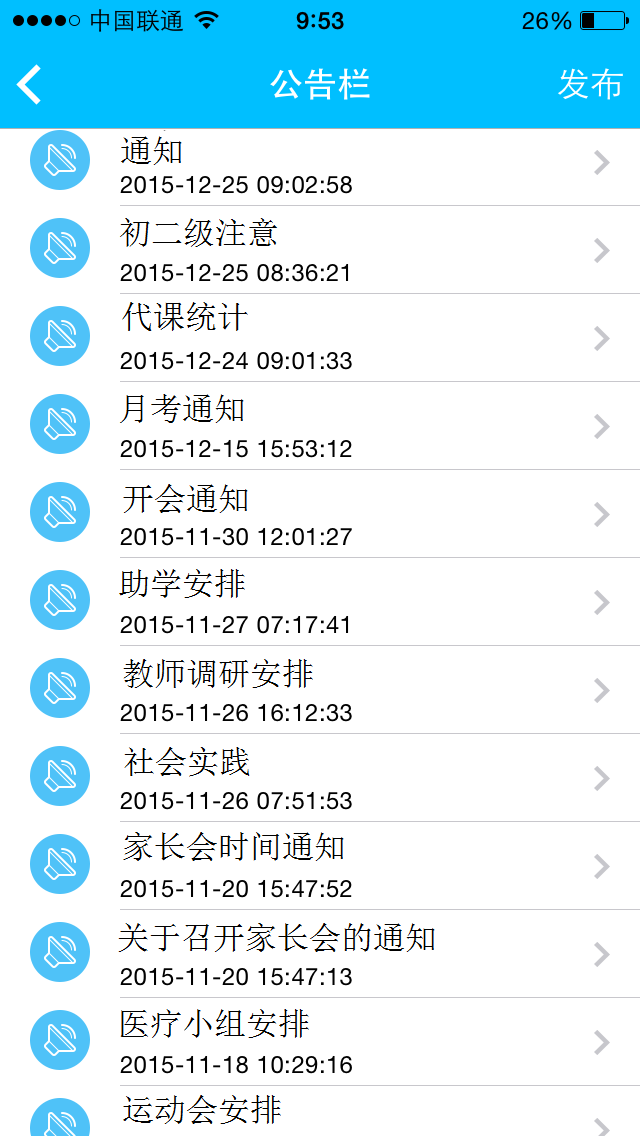Tap 发布 to publish an announcement
Screen dimensions: 640x1136
coord(590,85)
